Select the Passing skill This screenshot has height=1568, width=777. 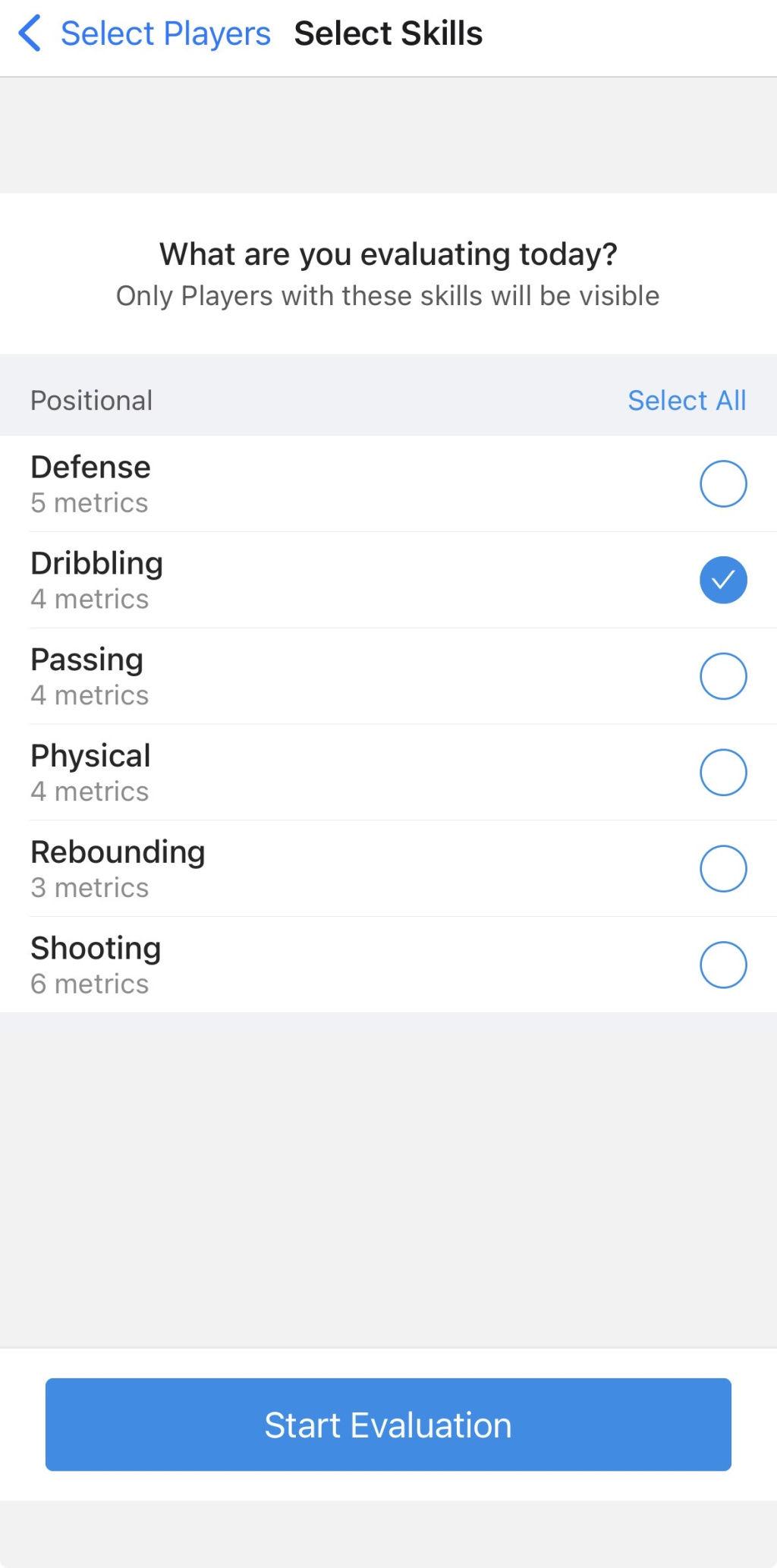(722, 676)
